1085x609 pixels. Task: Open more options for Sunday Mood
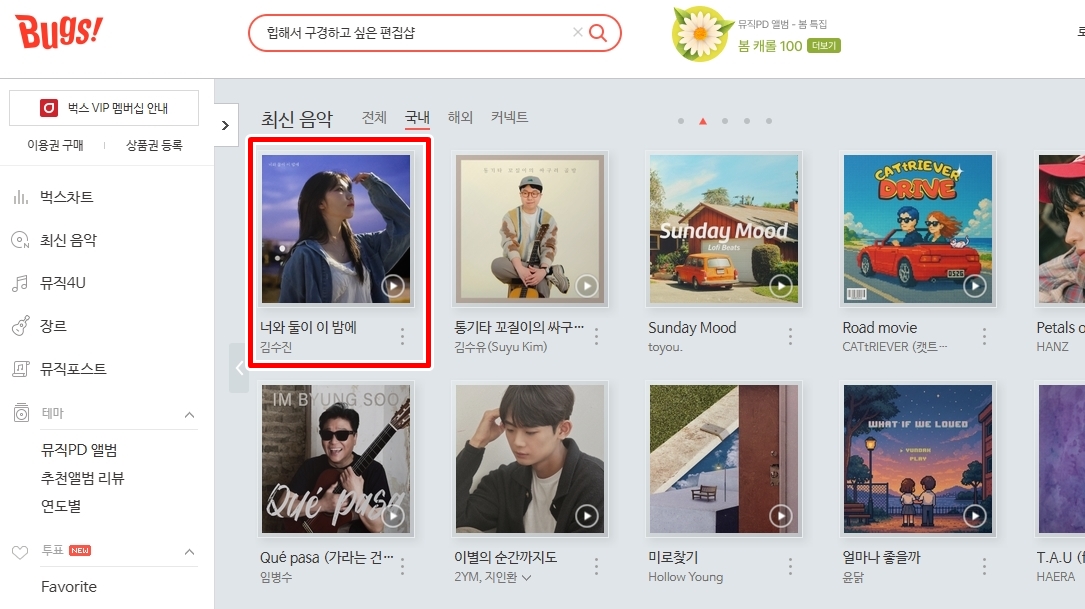pos(790,336)
